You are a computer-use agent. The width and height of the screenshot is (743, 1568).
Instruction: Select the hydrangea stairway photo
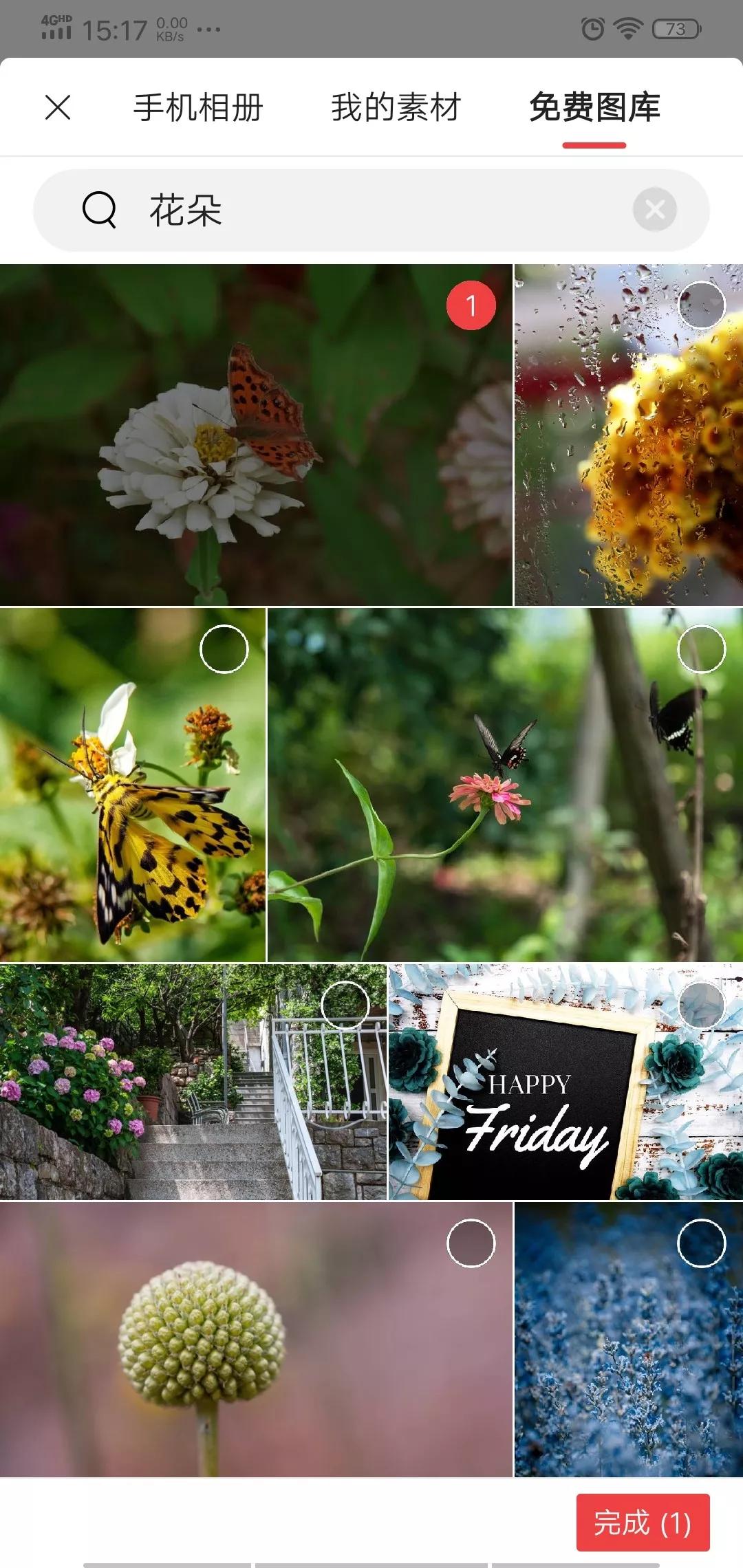coord(345,1005)
